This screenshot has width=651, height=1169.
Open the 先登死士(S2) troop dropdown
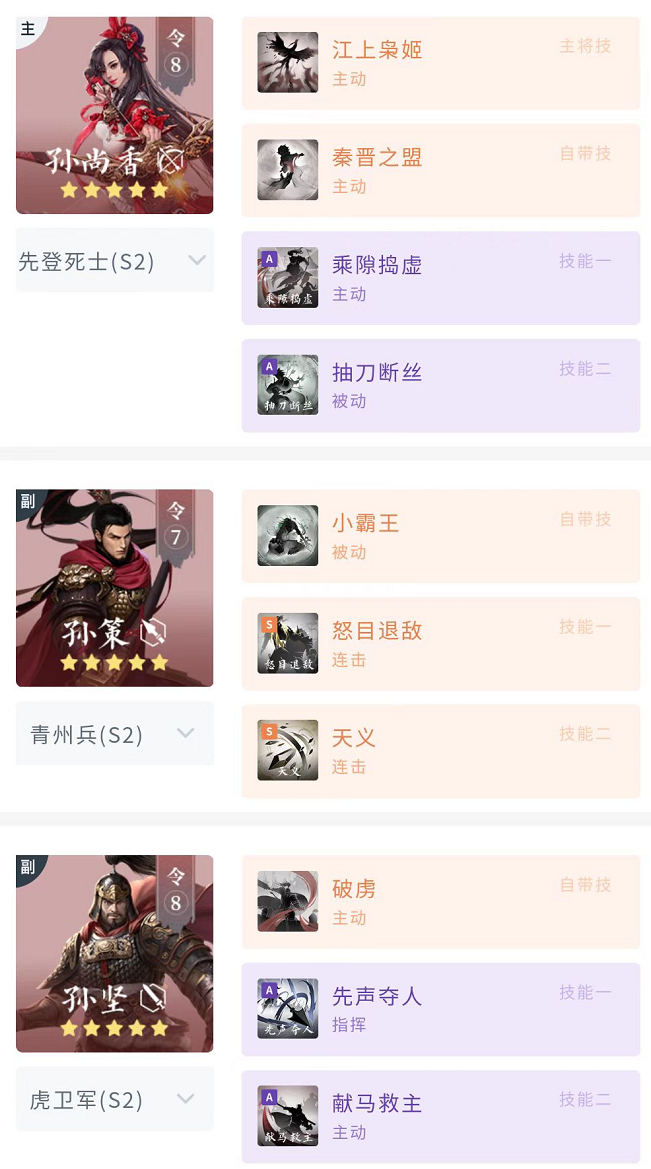click(x=115, y=261)
